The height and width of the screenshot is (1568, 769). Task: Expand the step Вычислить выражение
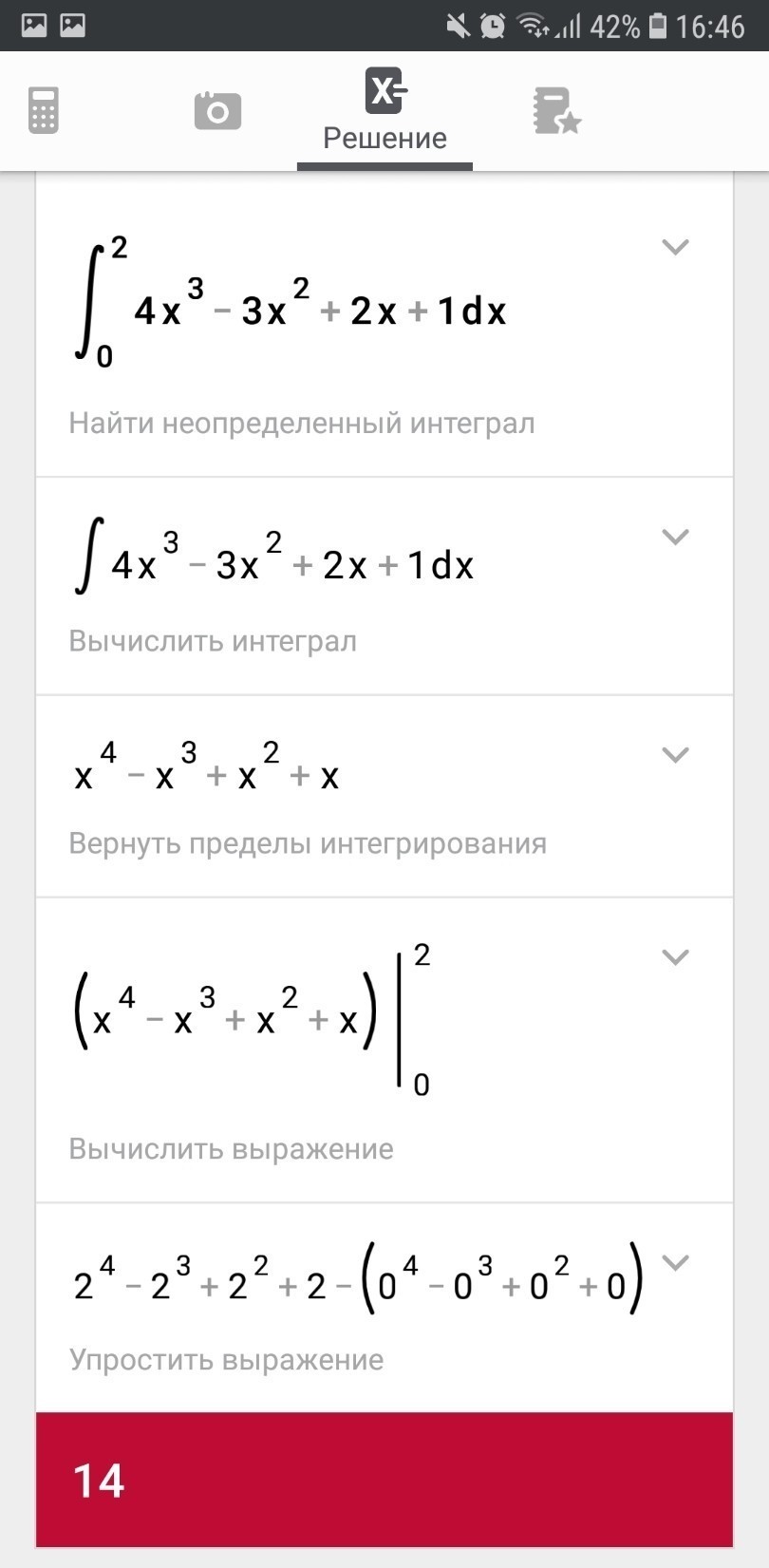[x=675, y=956]
